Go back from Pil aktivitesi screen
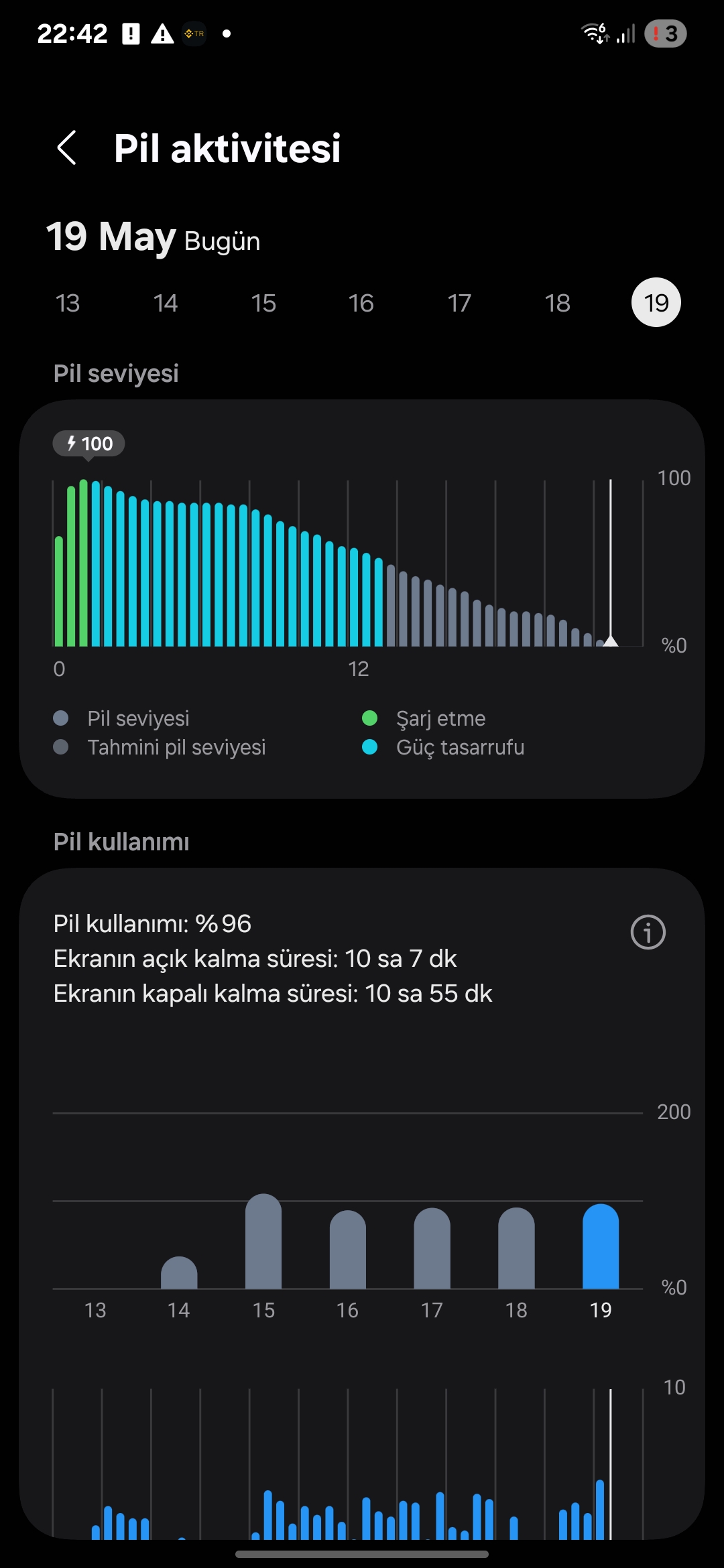 (x=66, y=147)
